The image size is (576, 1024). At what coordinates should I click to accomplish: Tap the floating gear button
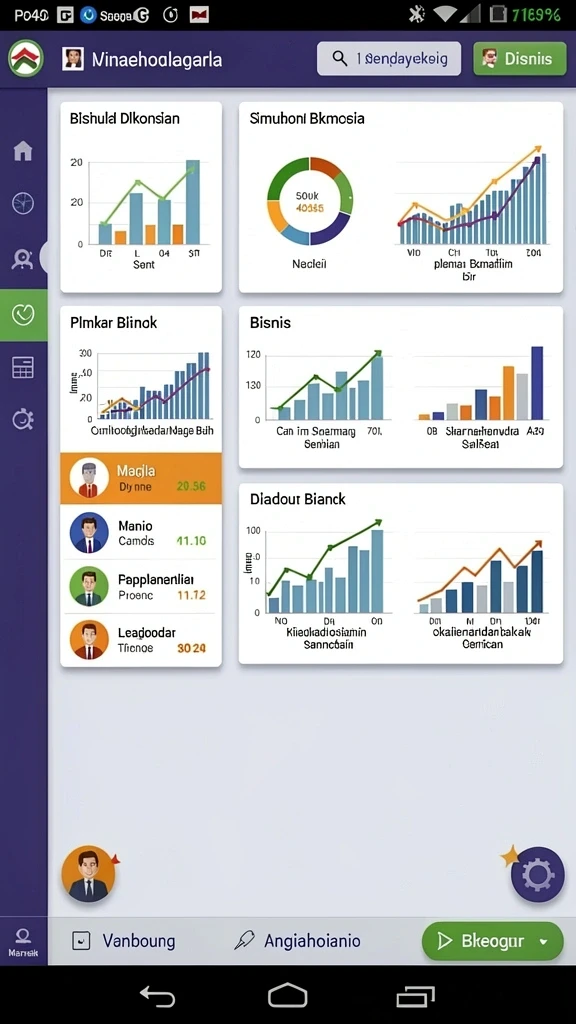(537, 874)
